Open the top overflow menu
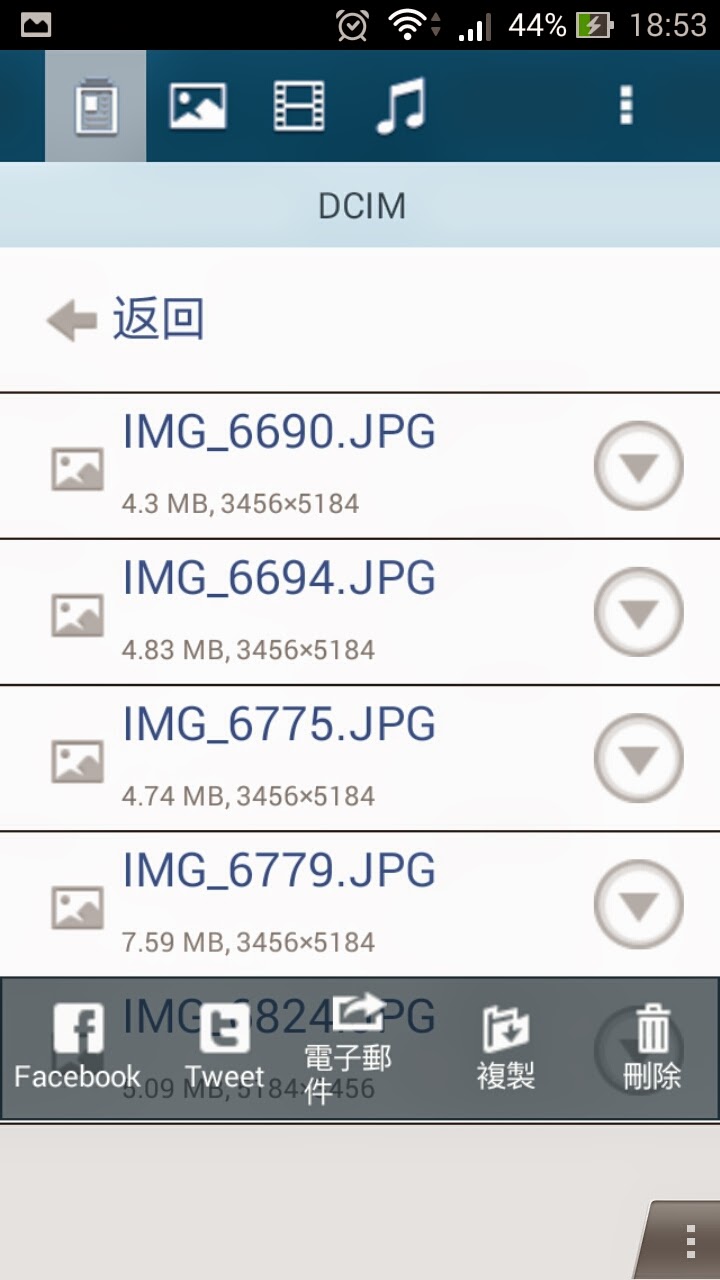 tap(626, 106)
